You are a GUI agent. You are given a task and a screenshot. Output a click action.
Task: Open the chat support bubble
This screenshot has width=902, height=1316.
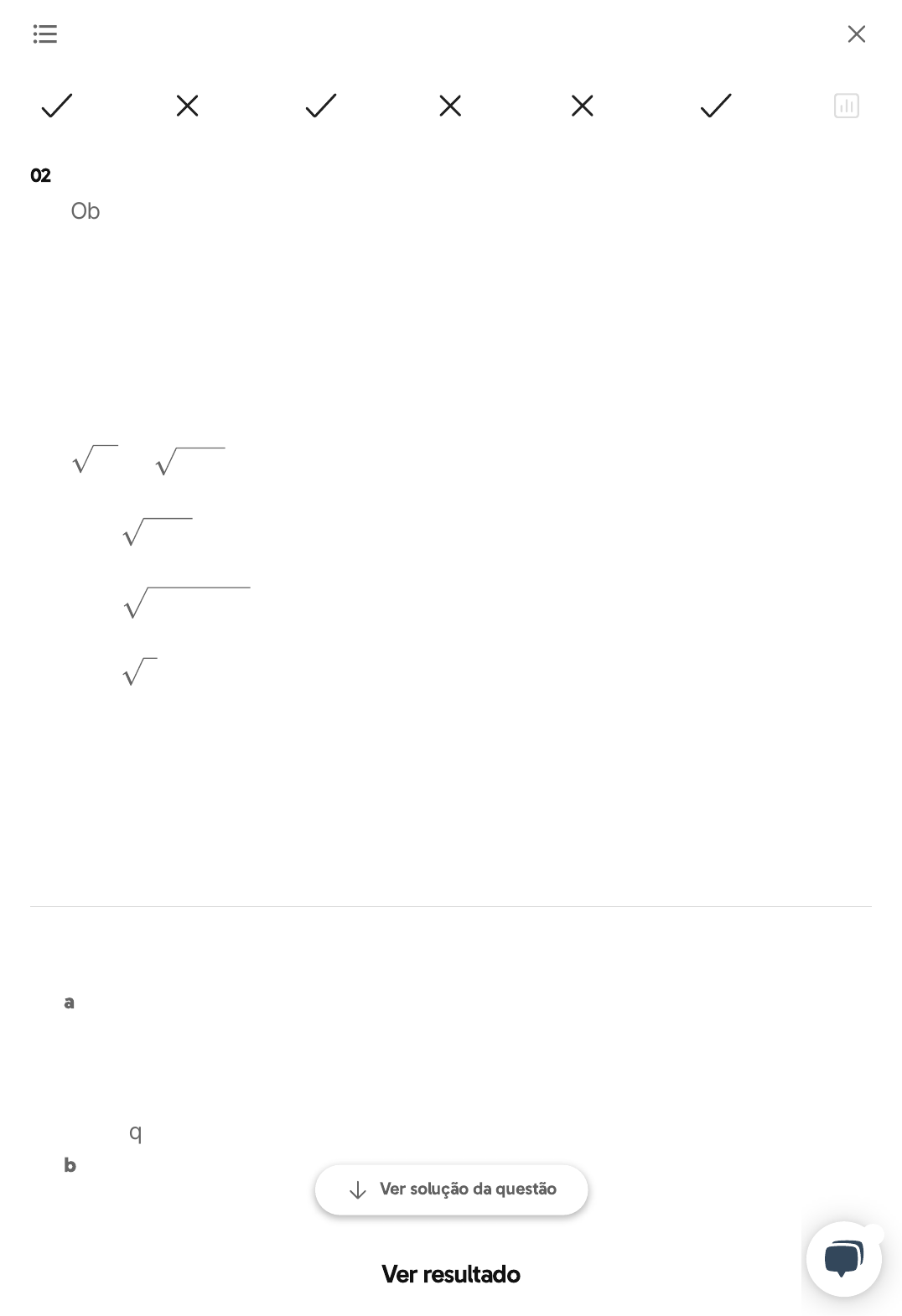click(843, 1259)
